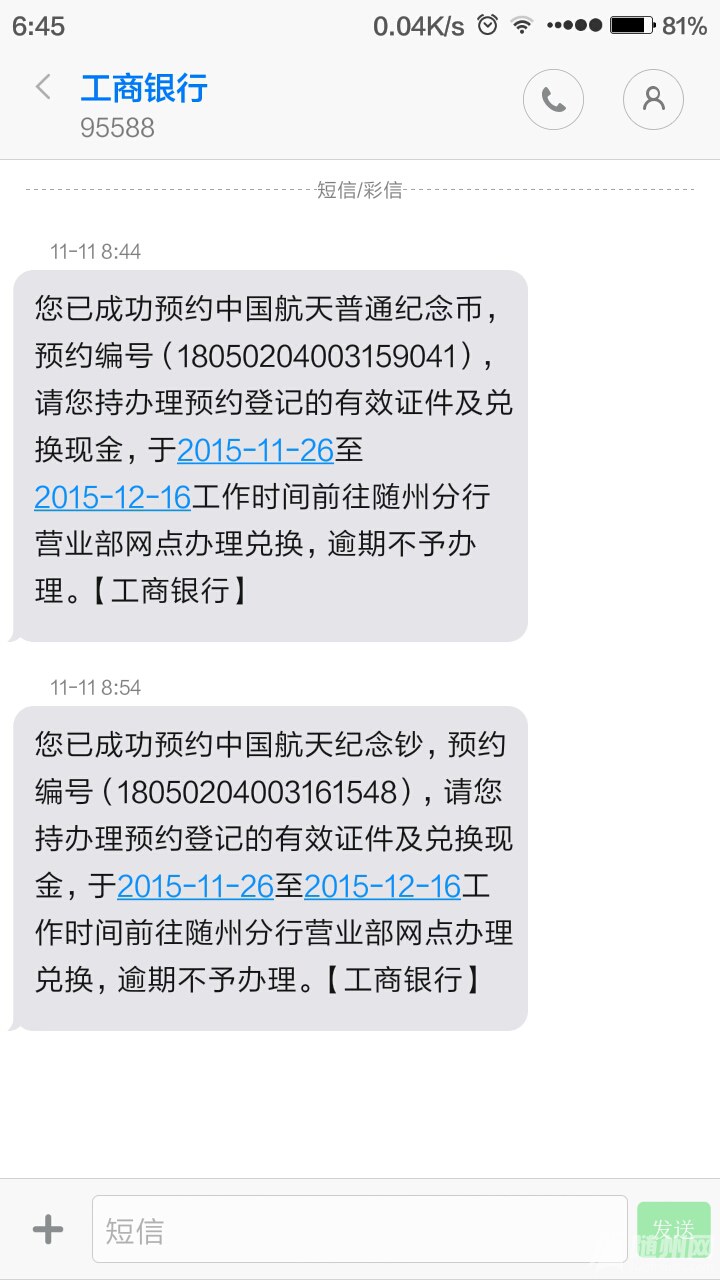The image size is (720, 1280).
Task: Open the contact details icon
Action: point(653,99)
